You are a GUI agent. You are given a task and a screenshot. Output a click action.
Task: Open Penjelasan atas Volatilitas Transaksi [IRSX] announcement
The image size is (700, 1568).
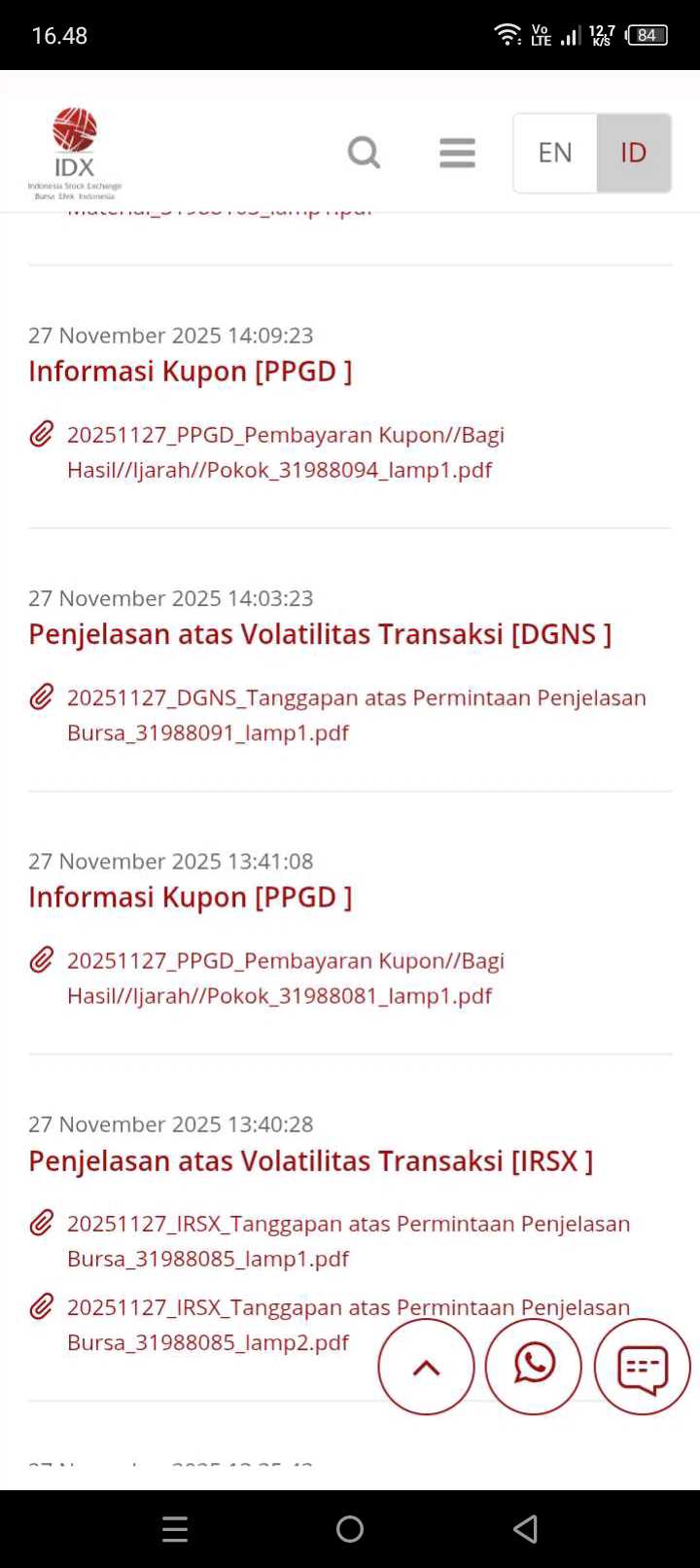click(x=310, y=1160)
